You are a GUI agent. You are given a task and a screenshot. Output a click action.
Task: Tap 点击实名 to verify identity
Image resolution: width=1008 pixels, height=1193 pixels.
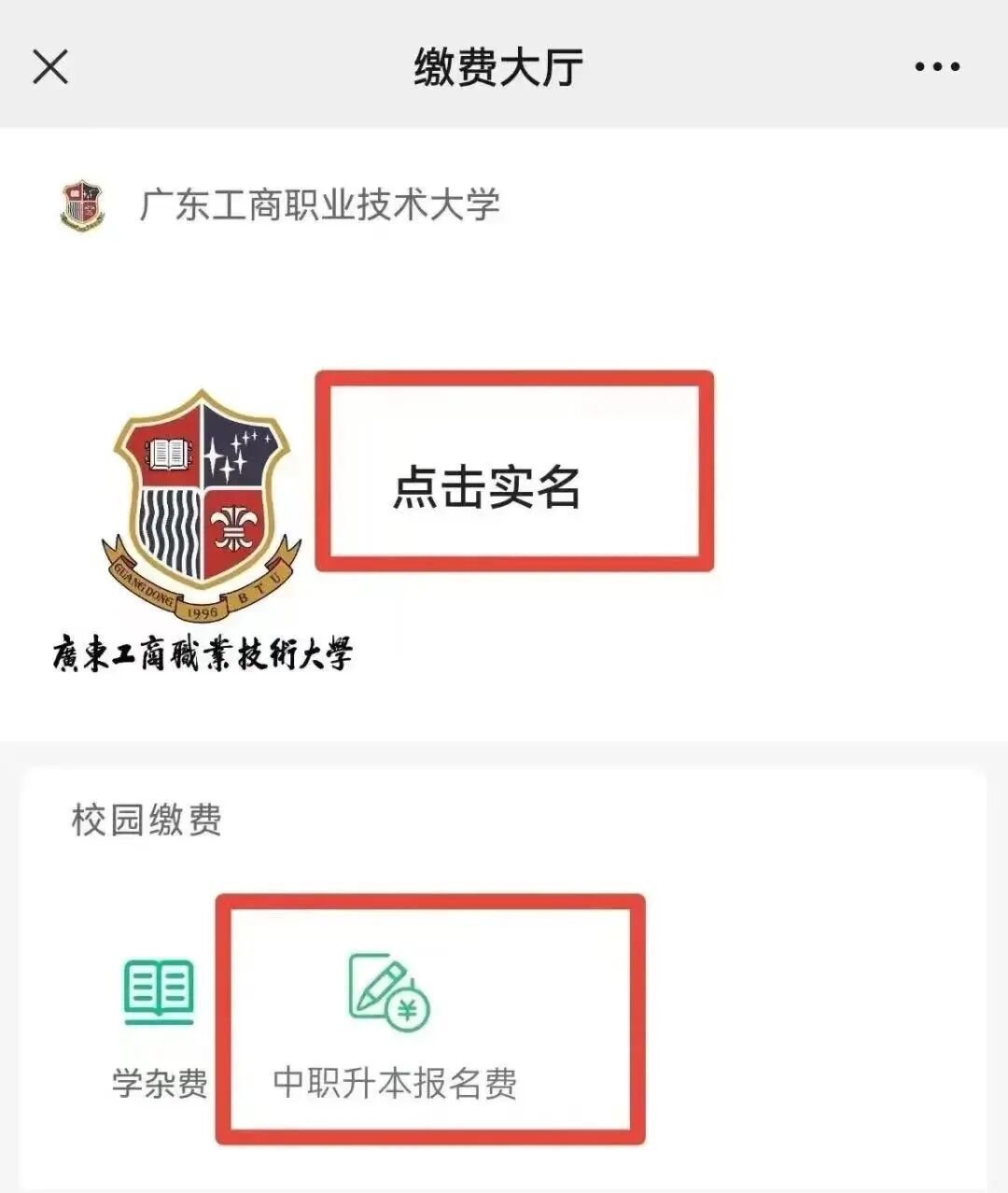point(486,487)
